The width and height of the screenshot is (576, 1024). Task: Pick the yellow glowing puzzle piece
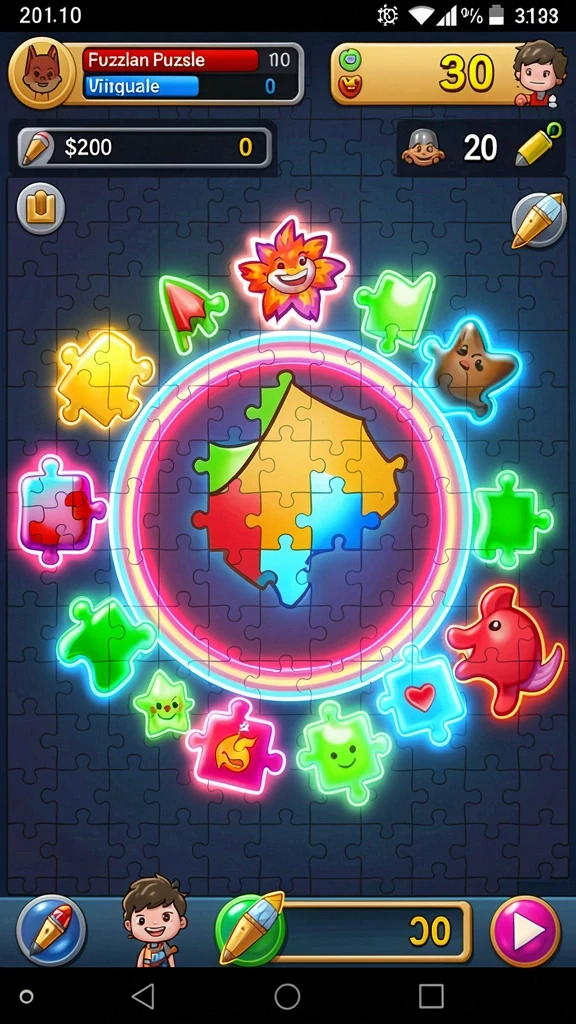pos(104,377)
